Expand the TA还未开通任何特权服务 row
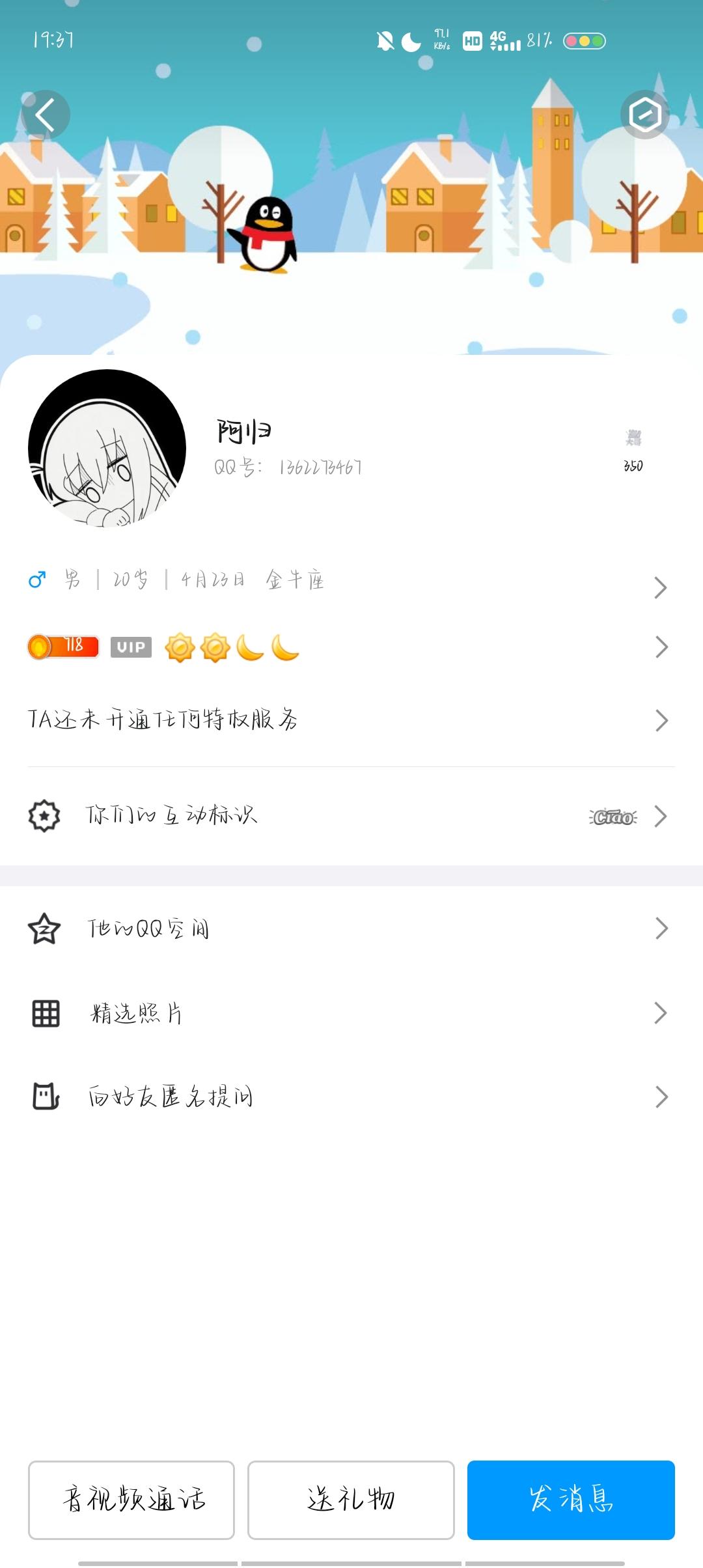 pos(661,720)
